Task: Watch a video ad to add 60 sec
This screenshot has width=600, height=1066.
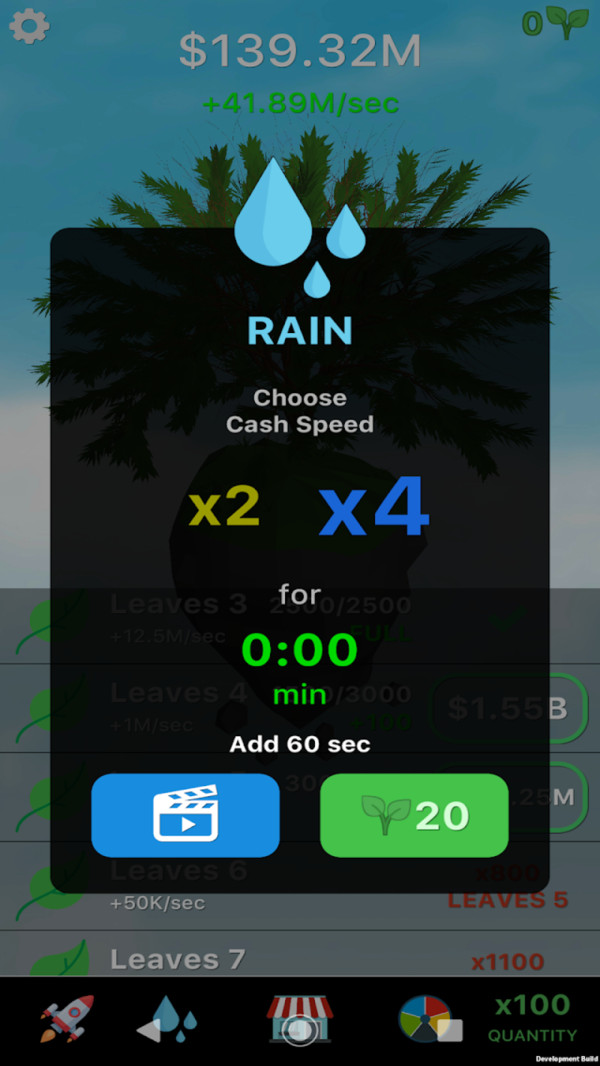Action: click(x=185, y=815)
